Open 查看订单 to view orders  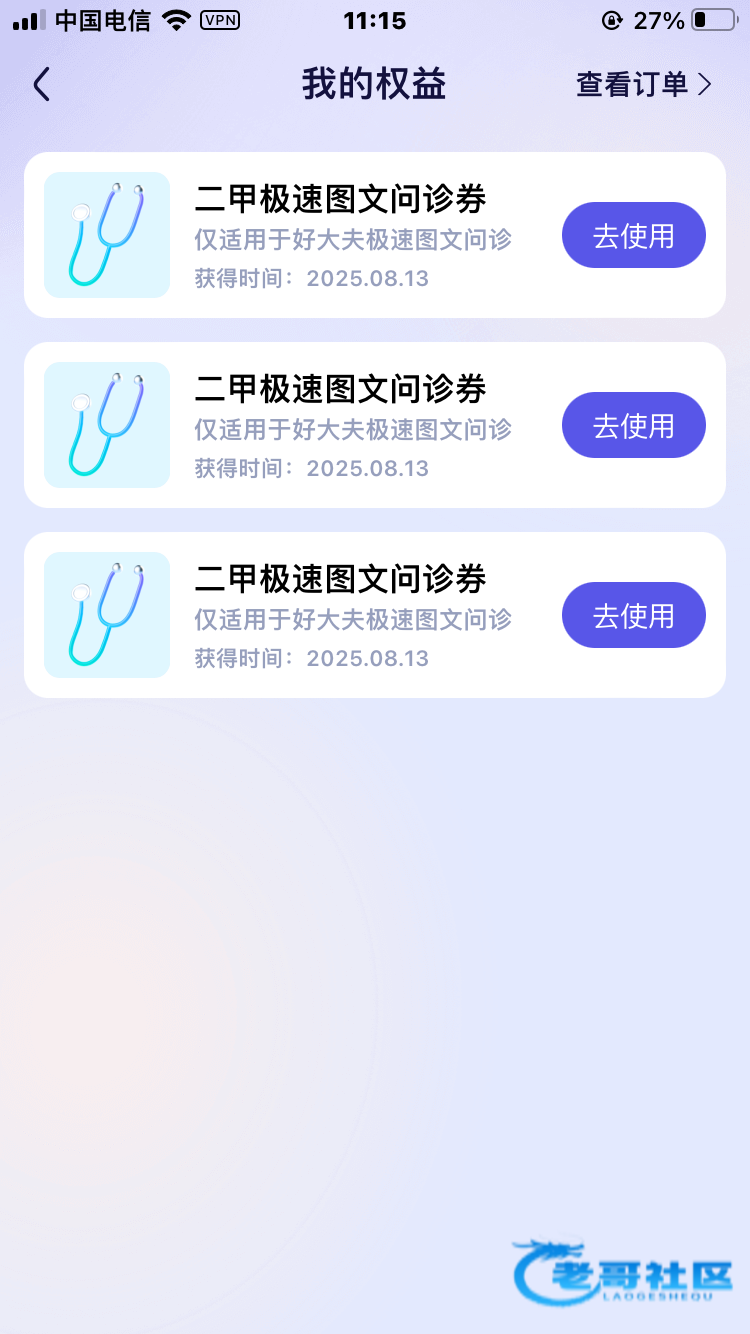tap(644, 85)
